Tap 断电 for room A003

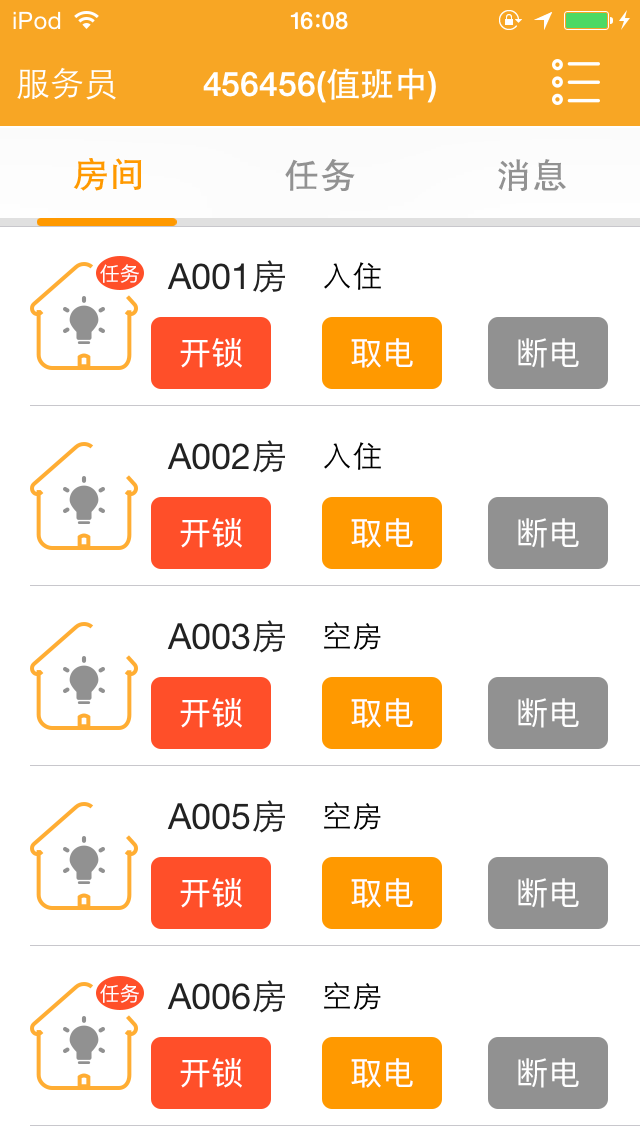548,713
